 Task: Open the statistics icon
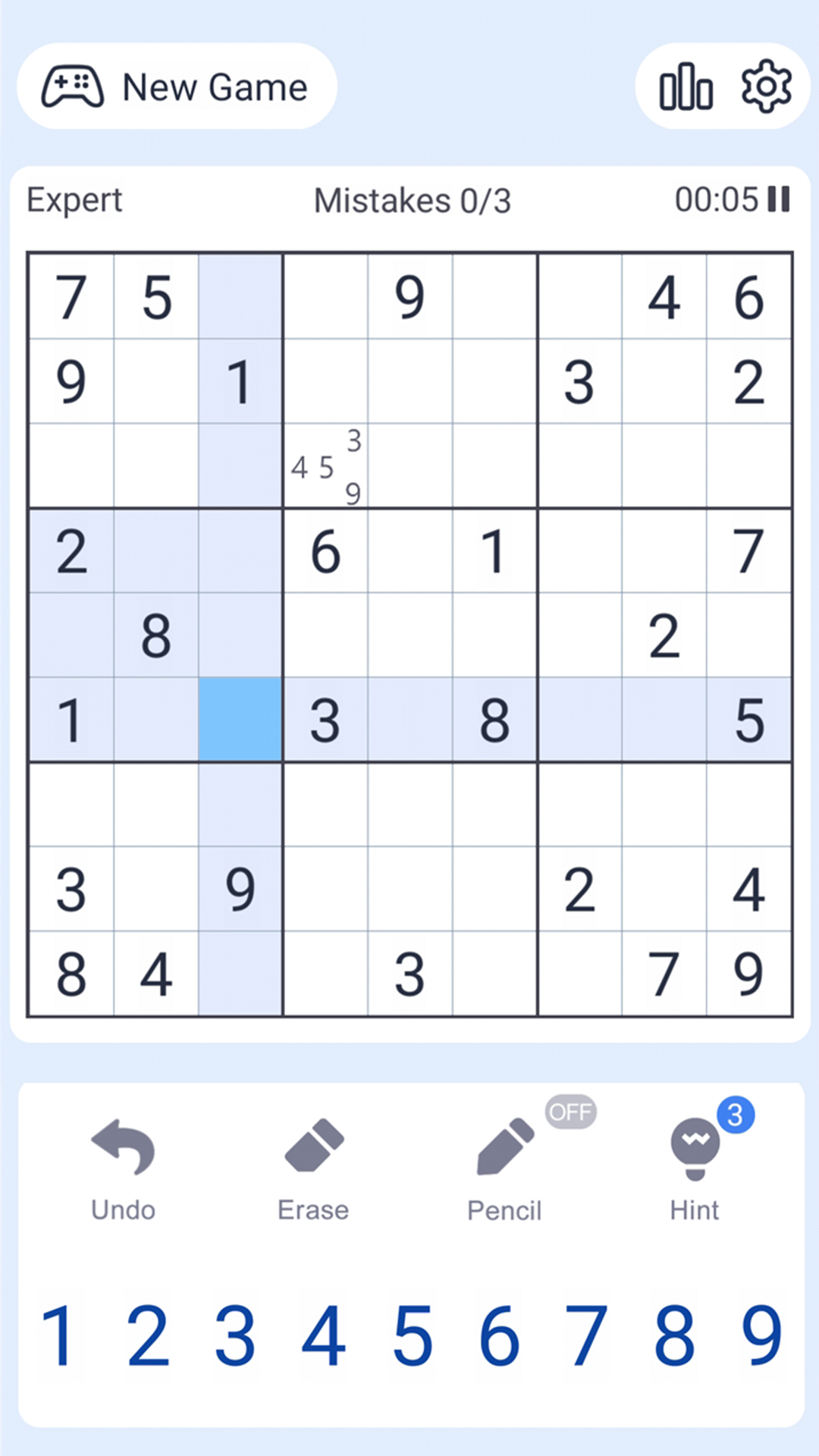pos(685,87)
